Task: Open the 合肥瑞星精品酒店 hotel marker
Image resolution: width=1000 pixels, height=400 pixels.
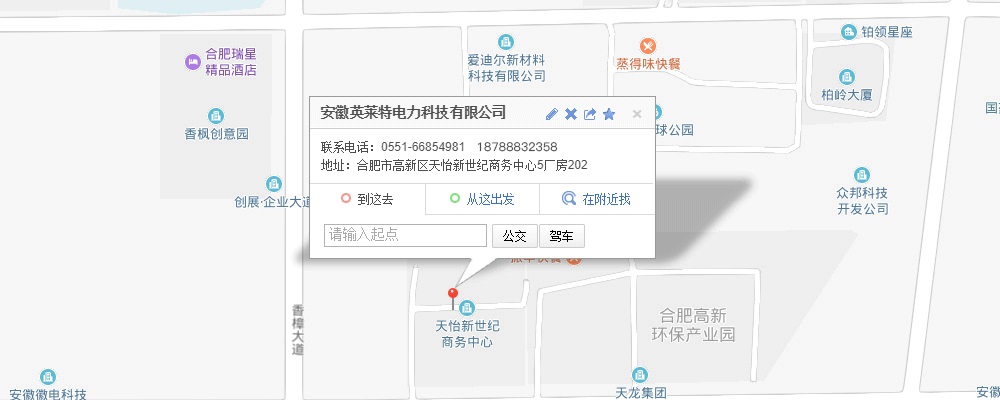Action: 191,62
